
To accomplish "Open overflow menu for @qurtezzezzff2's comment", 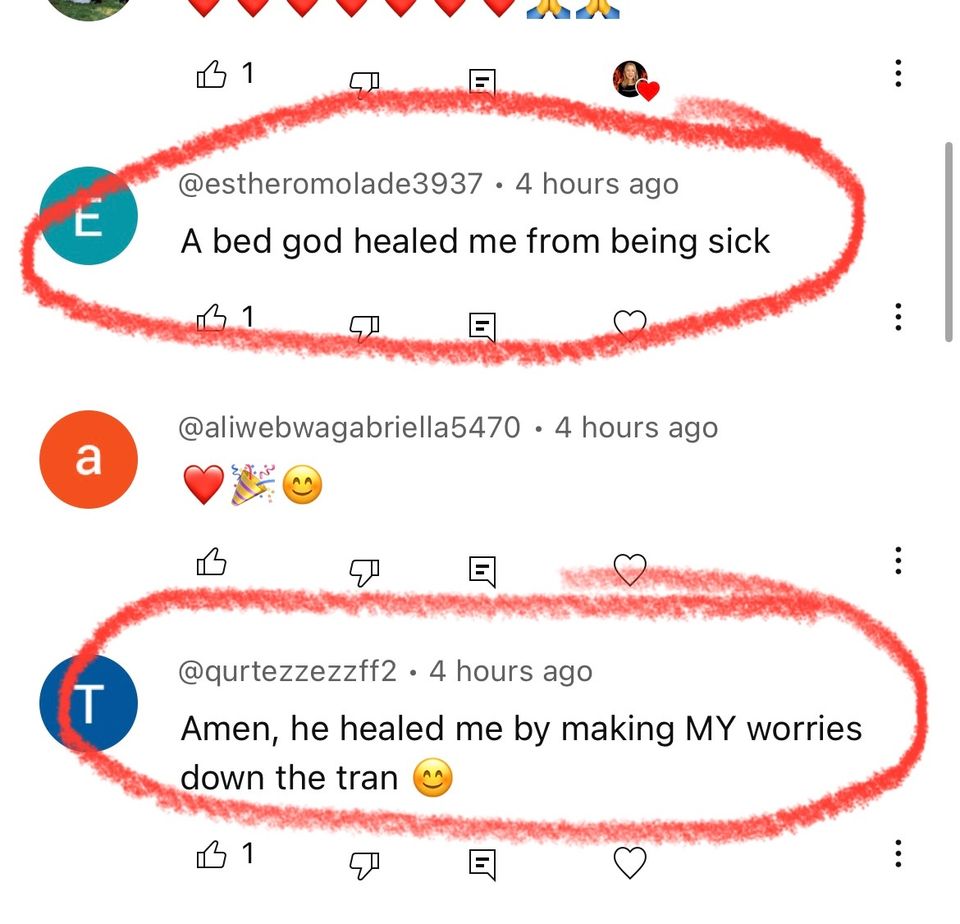I will pyautogui.click(x=898, y=853).
